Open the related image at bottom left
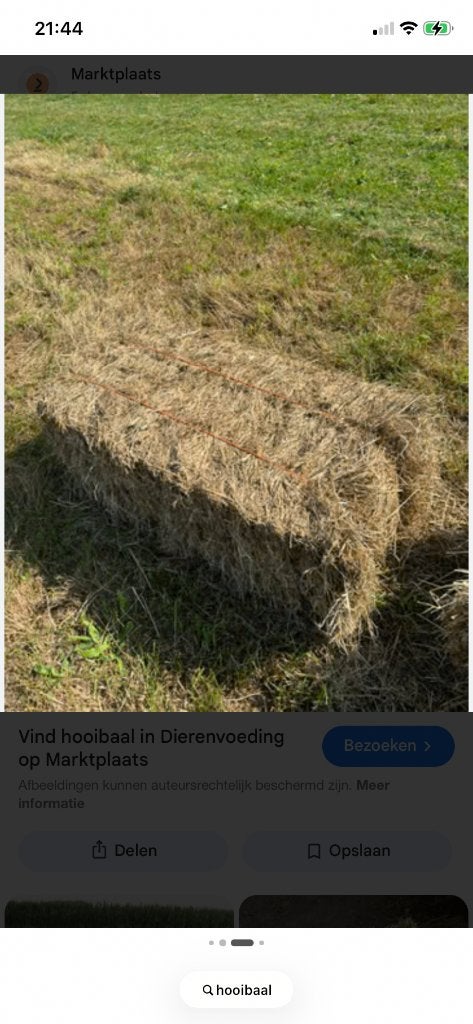This screenshot has height=1024, width=473. (119, 912)
